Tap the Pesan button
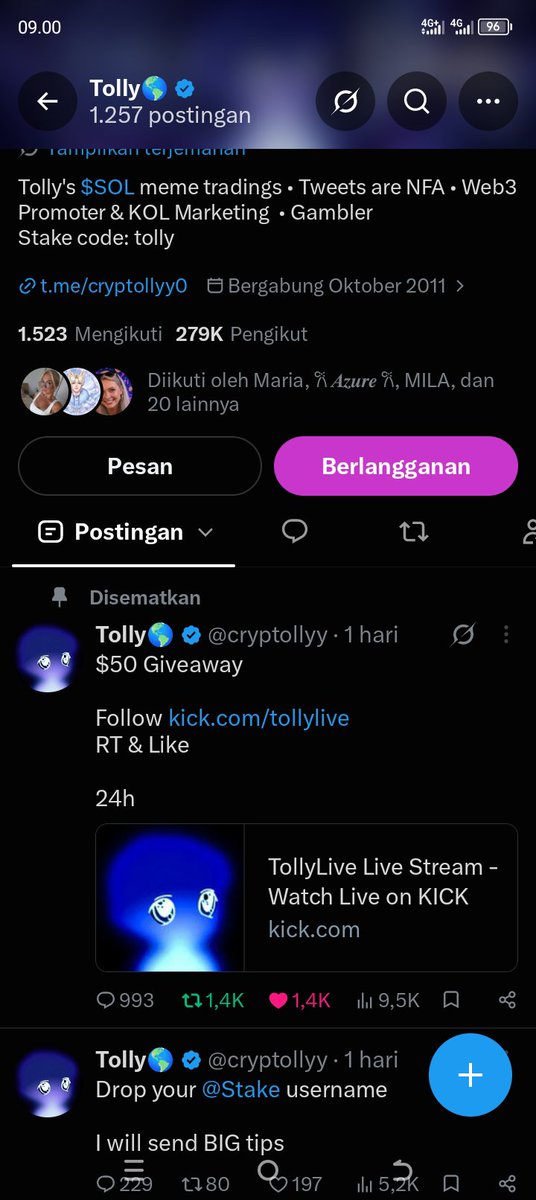This screenshot has width=536, height=1200. coord(140,466)
